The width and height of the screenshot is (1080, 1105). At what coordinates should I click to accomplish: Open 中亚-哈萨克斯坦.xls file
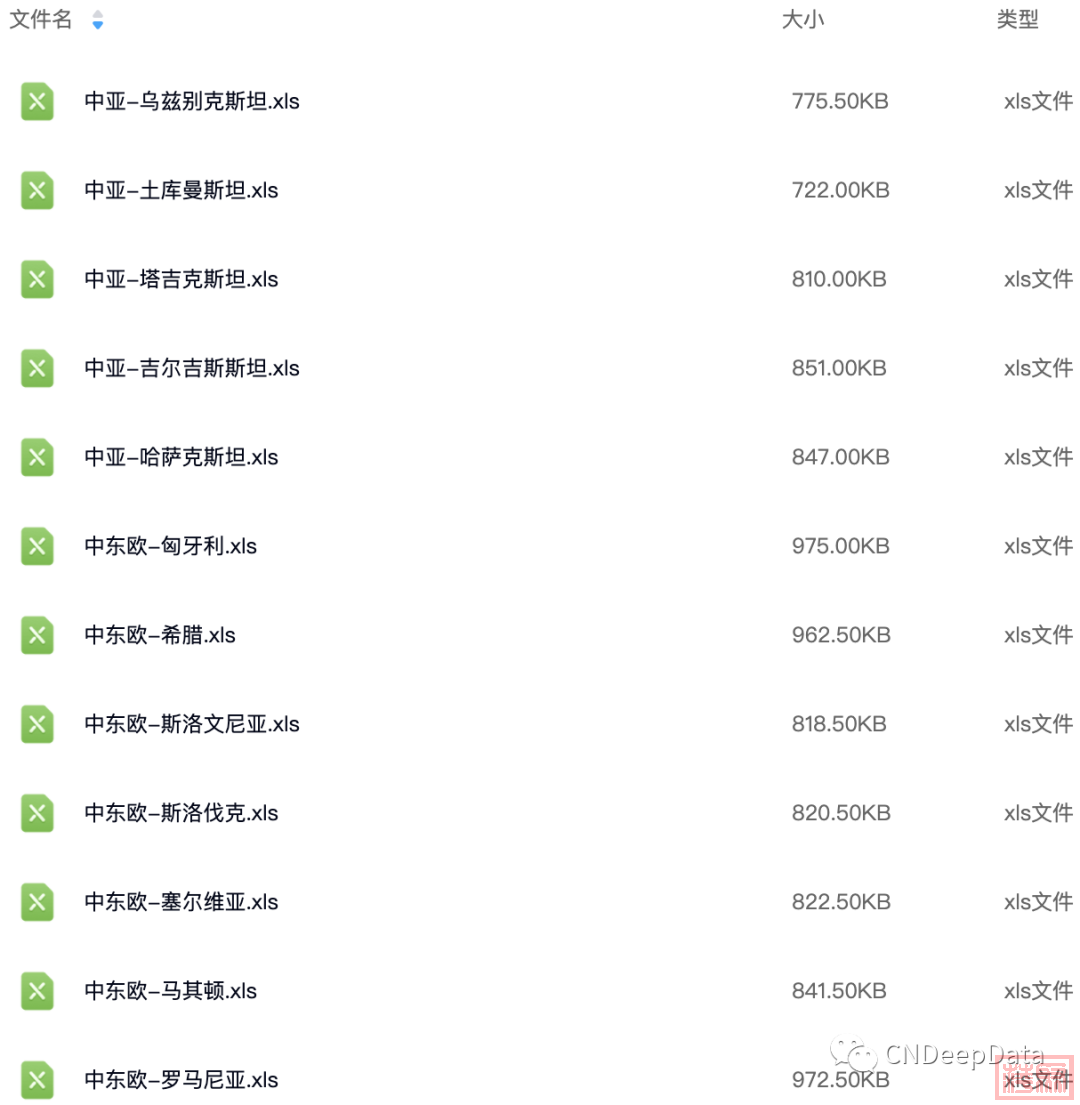(x=181, y=457)
